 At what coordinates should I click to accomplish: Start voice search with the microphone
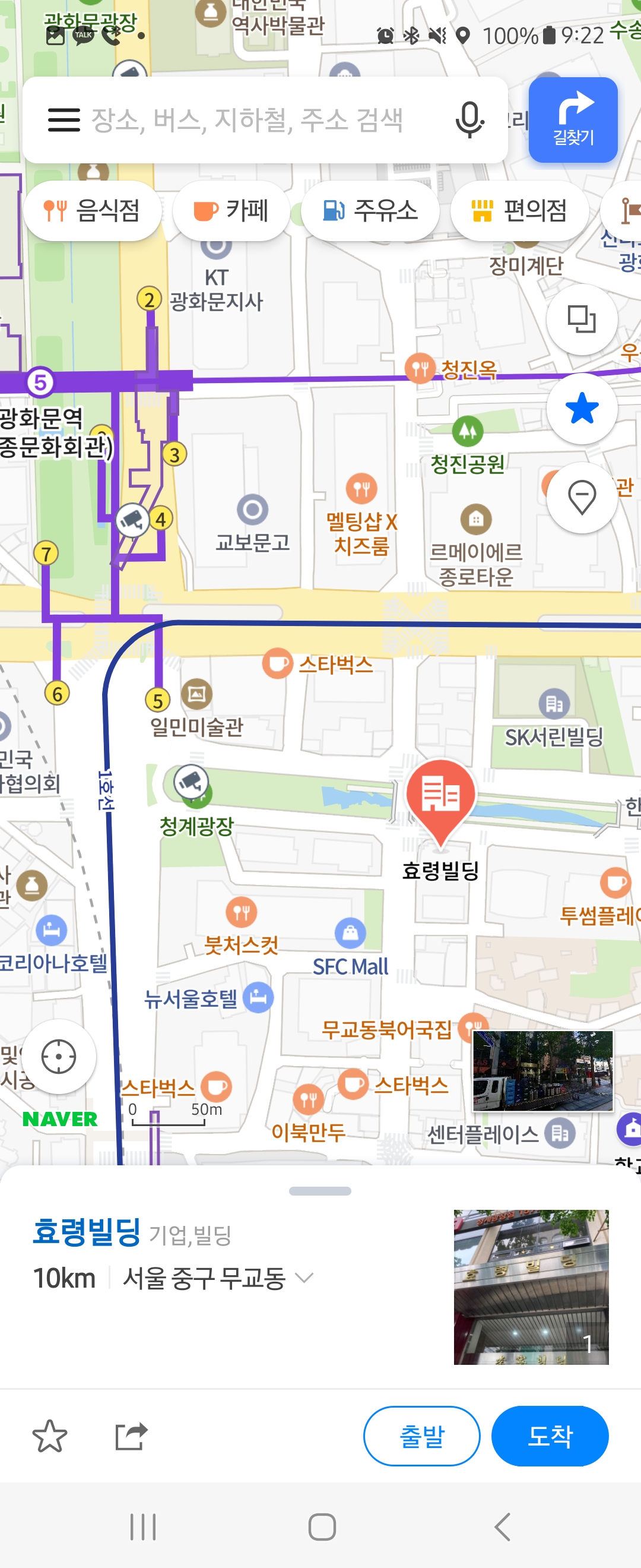[x=469, y=120]
